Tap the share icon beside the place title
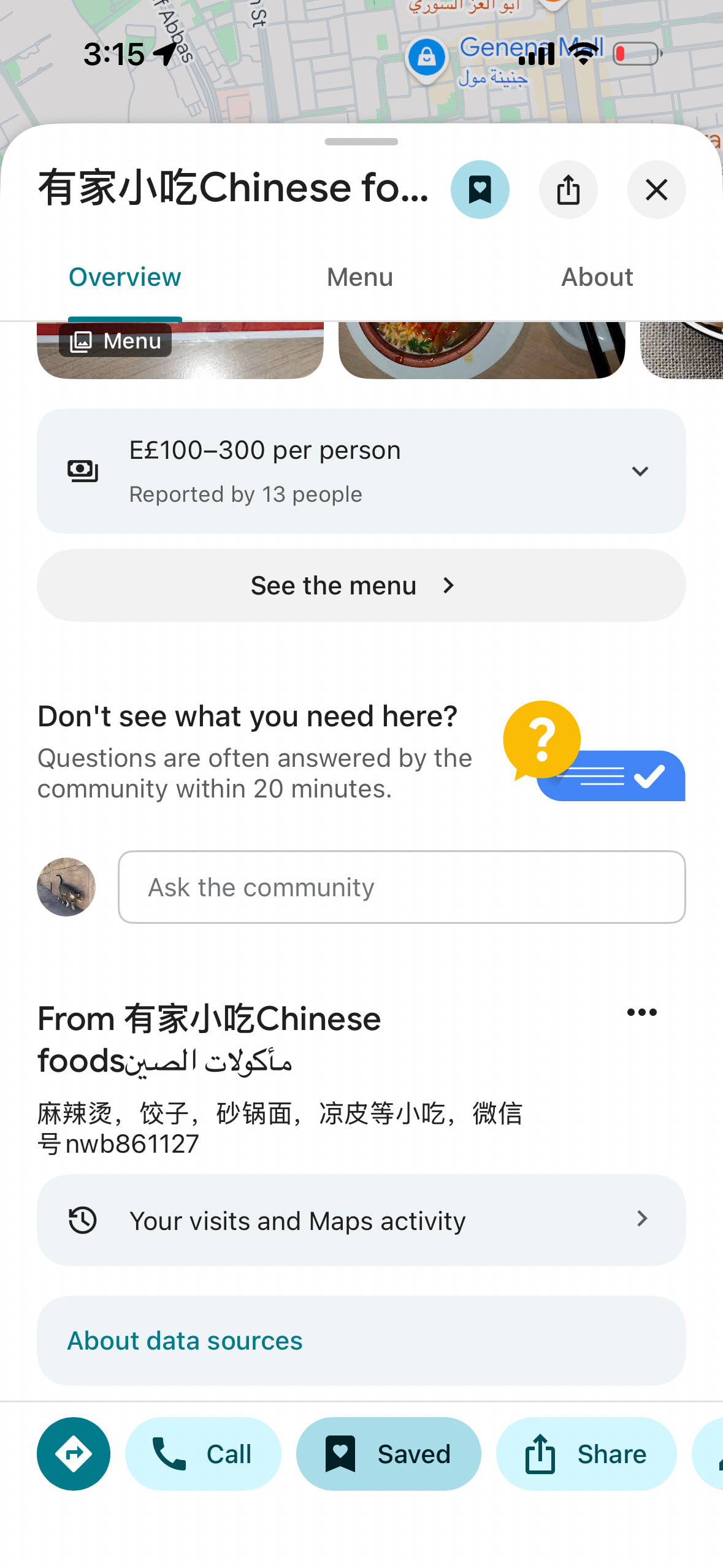Screen dimensions: 723x1568 pos(568,190)
